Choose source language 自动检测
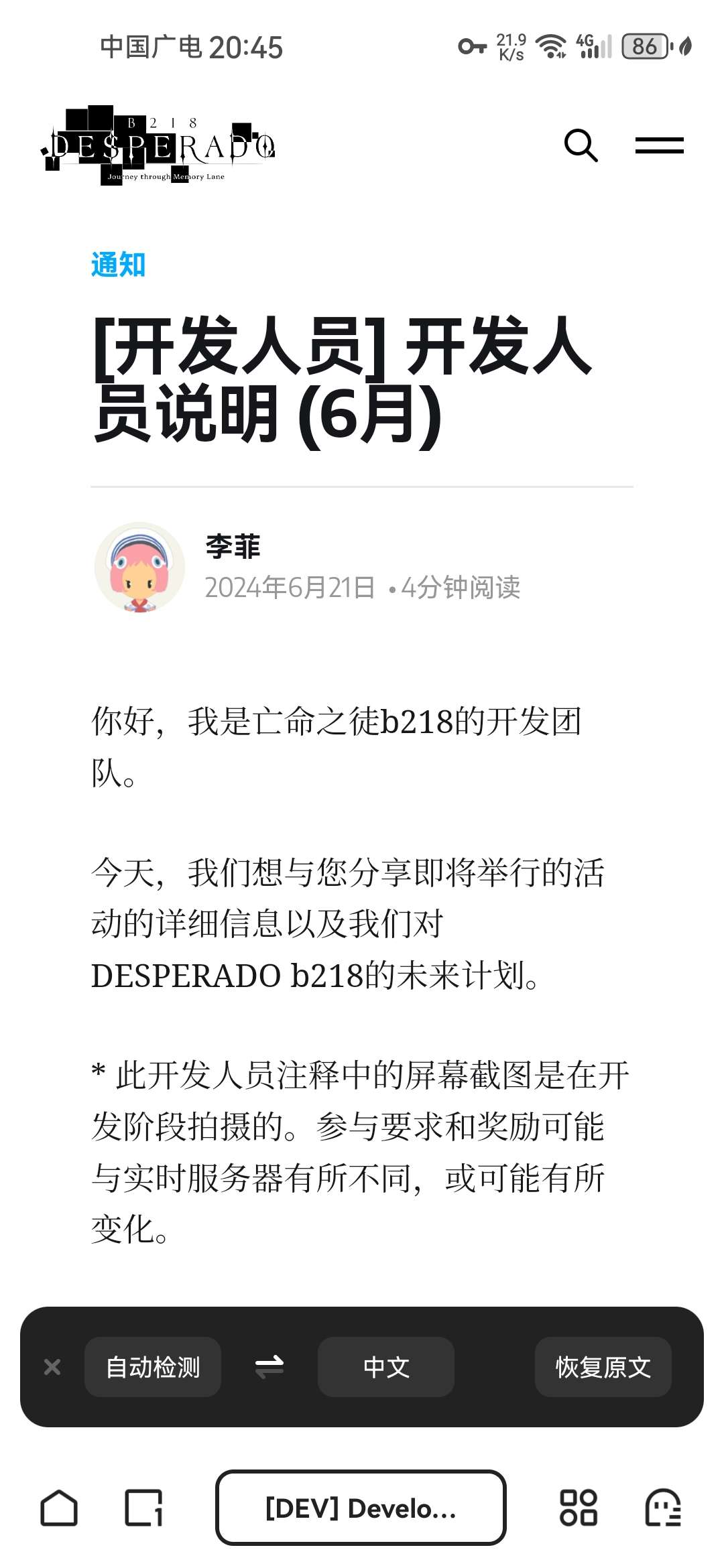Viewport: 724px width, 1568px height. click(x=153, y=1367)
